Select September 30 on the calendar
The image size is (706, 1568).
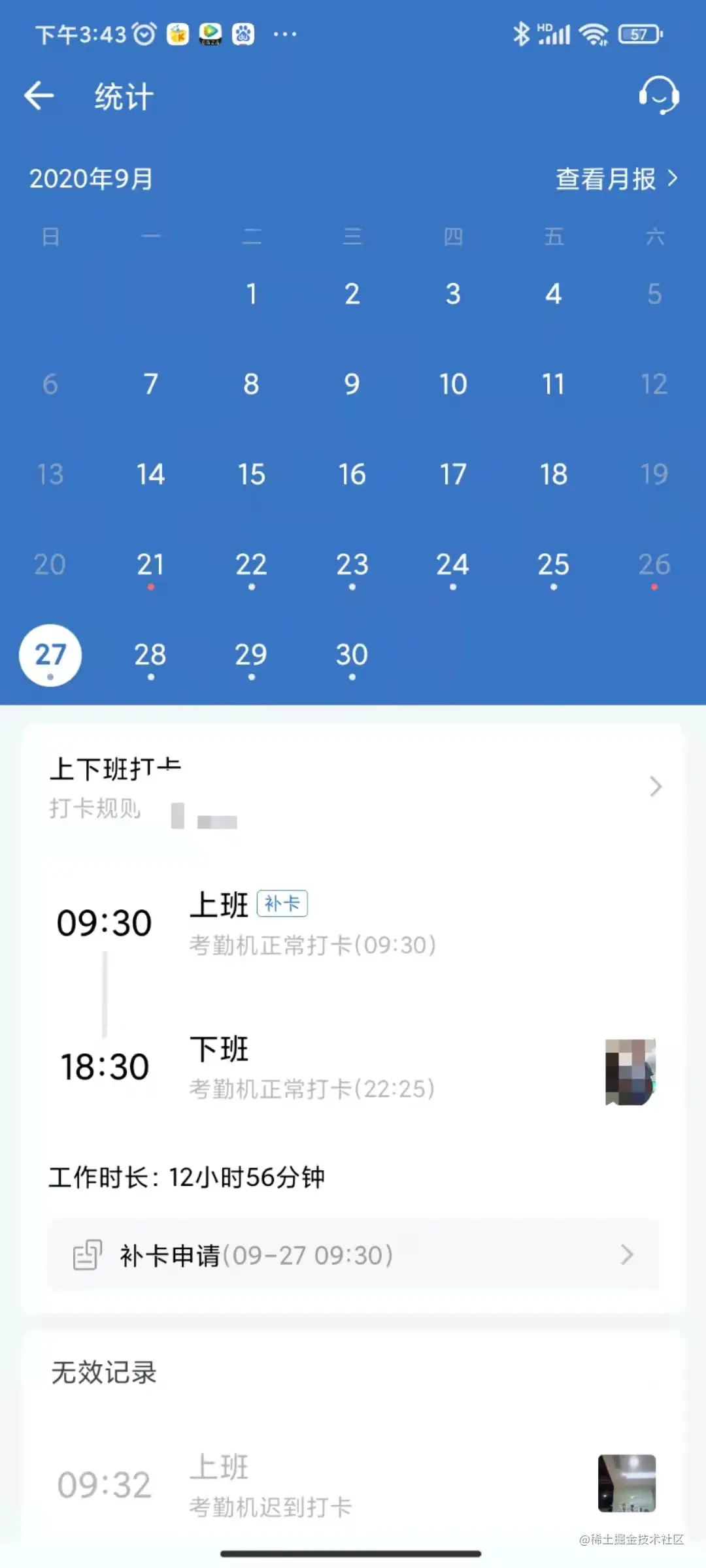pyautogui.click(x=352, y=655)
